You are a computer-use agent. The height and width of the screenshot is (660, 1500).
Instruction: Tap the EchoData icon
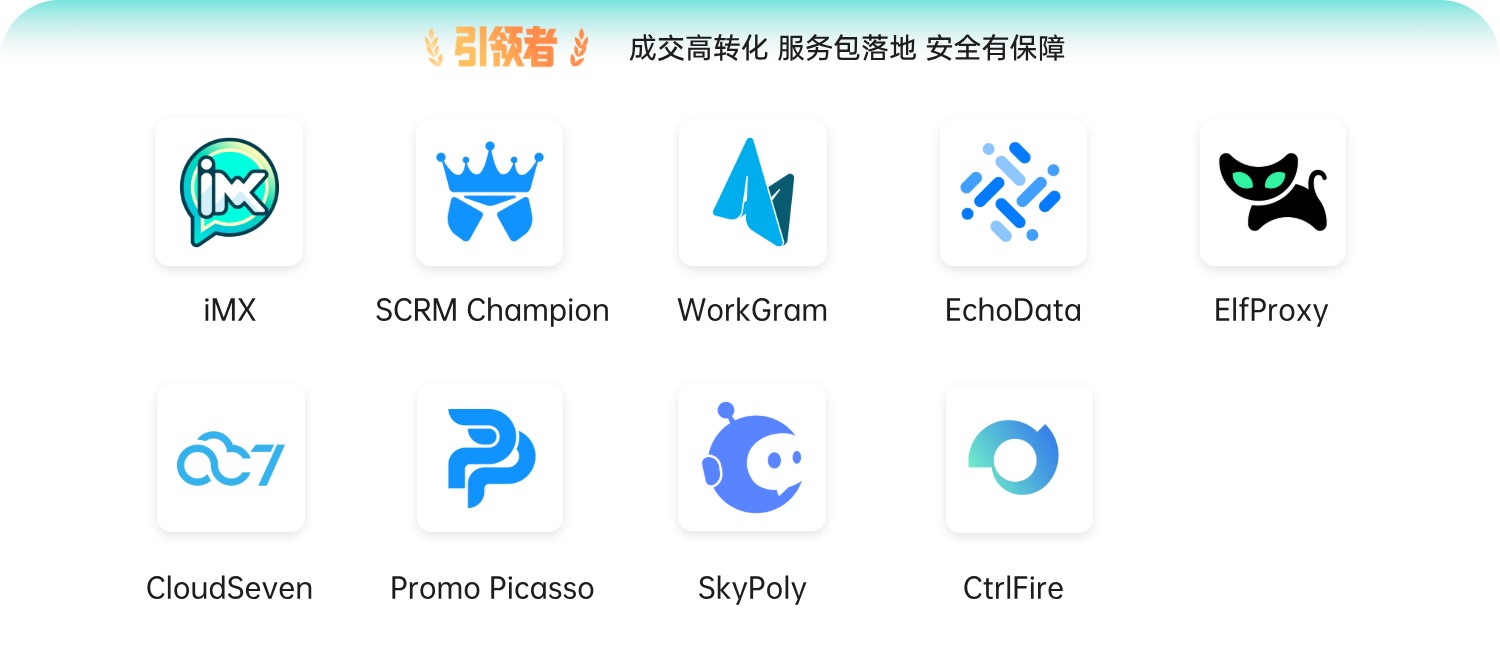coord(1013,192)
